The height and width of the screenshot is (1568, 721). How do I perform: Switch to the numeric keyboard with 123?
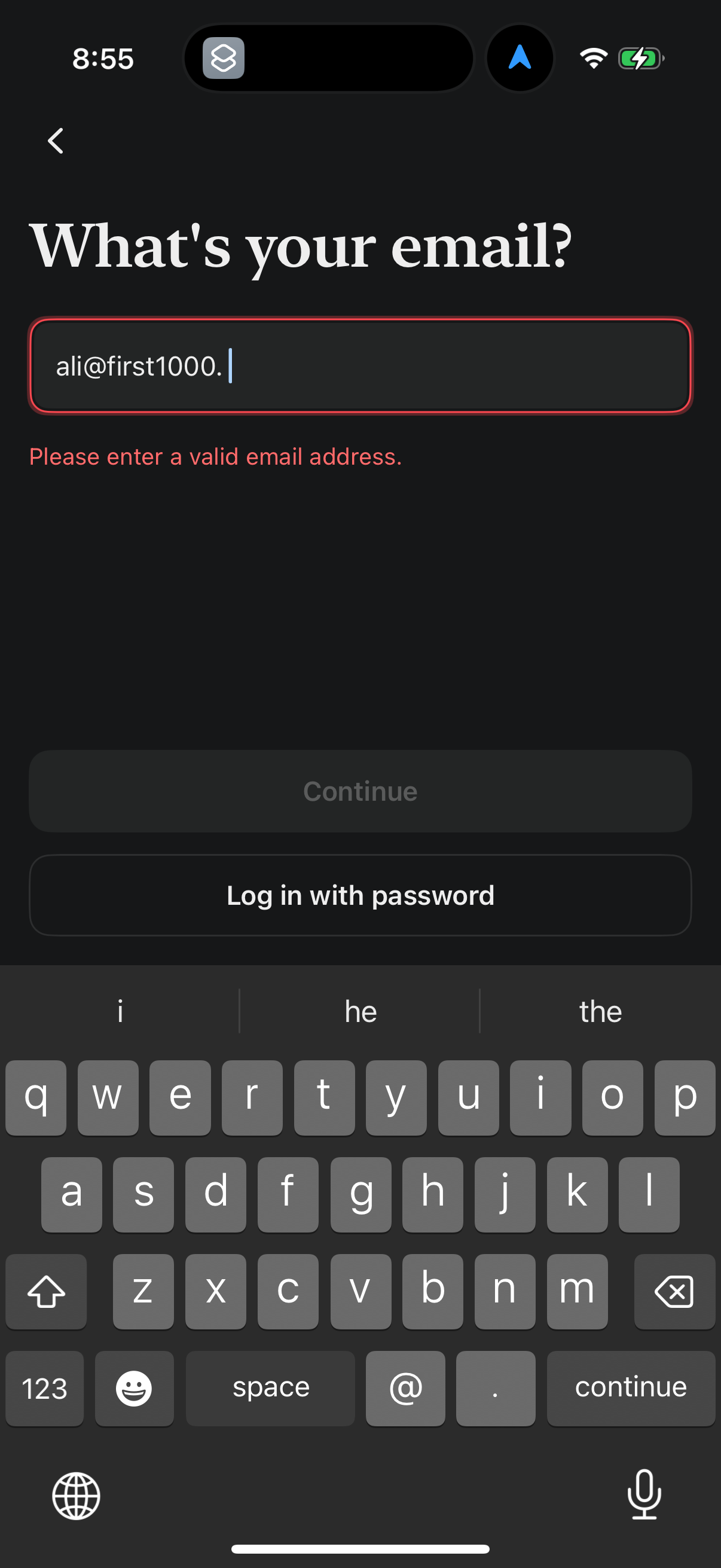(44, 1388)
